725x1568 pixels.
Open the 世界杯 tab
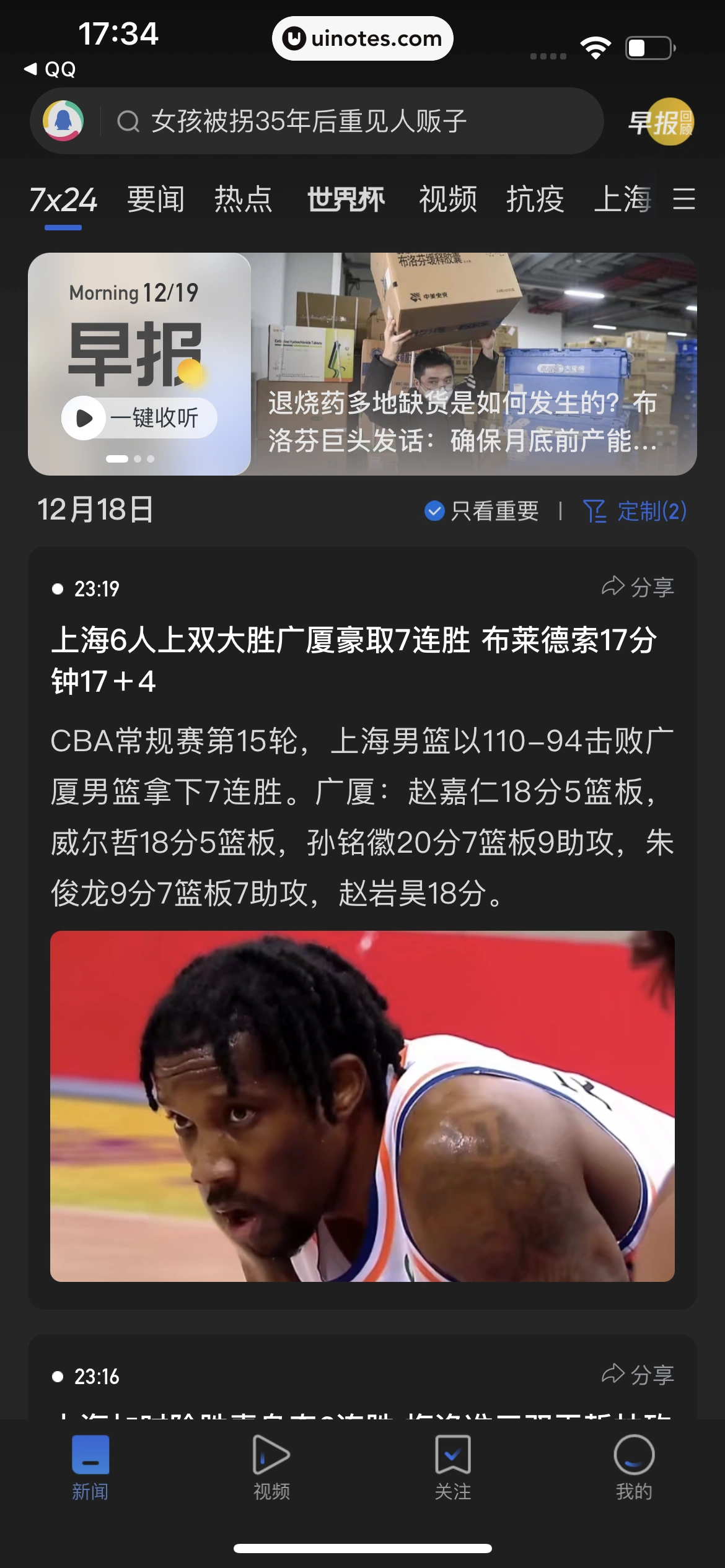346,200
